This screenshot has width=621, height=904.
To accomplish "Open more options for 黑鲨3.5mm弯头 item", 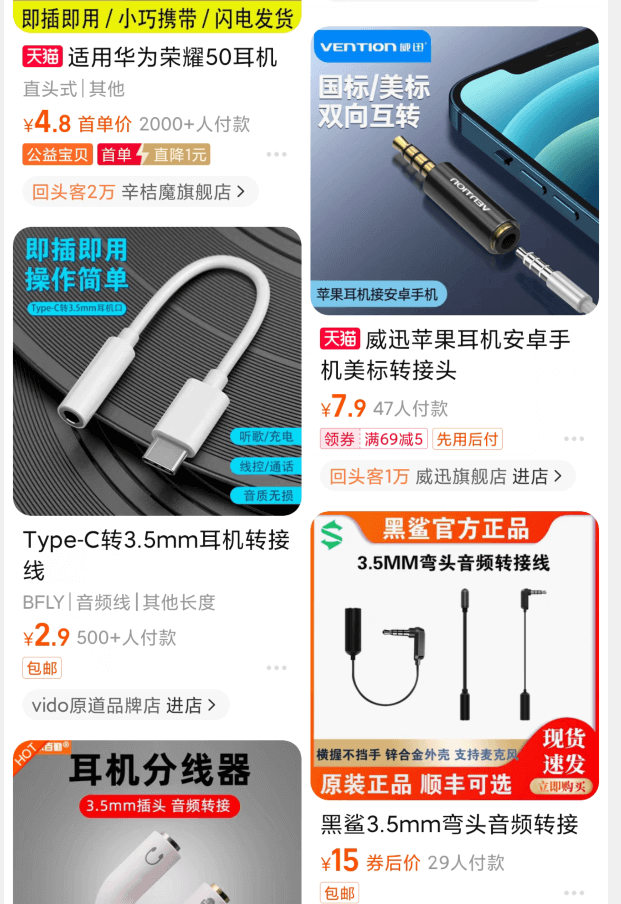I will coord(573,892).
